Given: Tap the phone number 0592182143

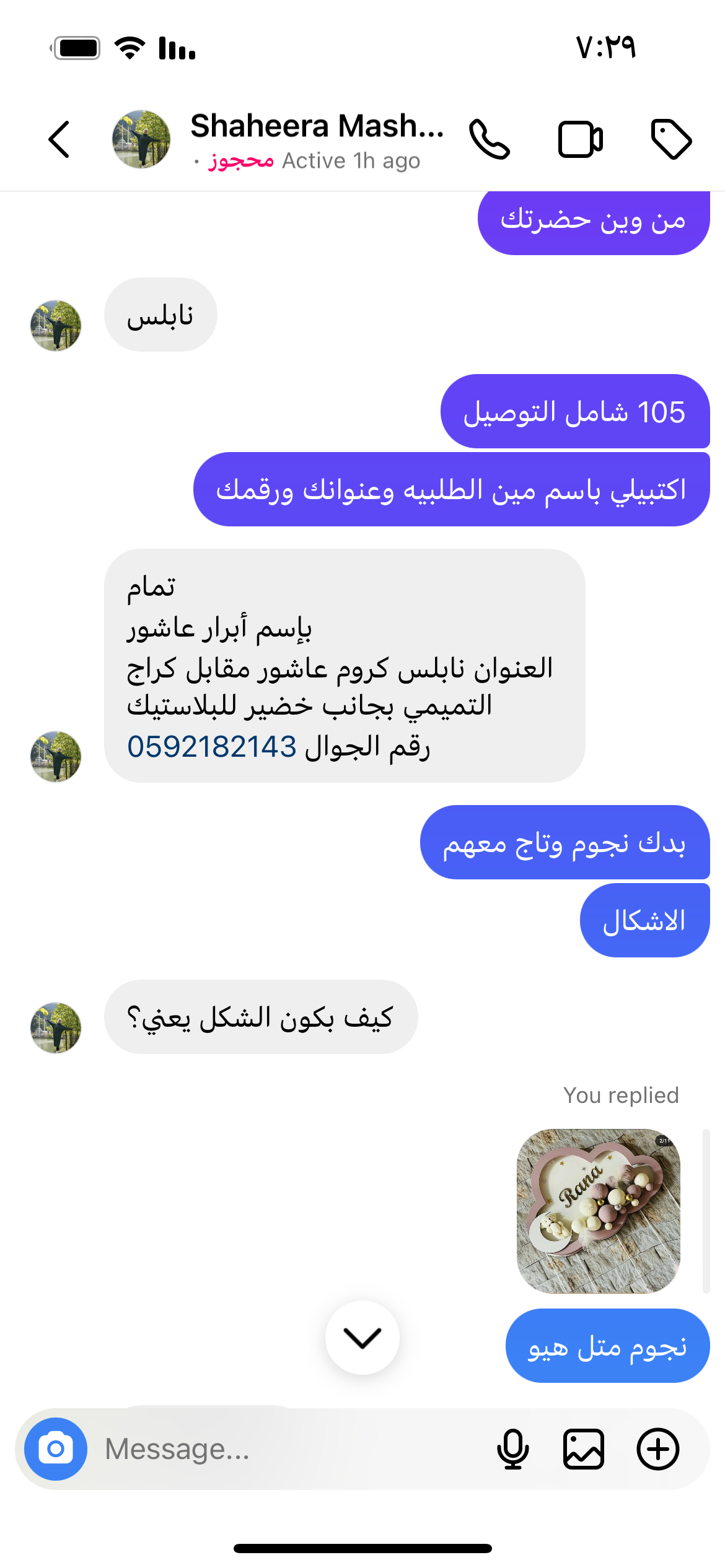Looking at the screenshot, I should coord(212,747).
